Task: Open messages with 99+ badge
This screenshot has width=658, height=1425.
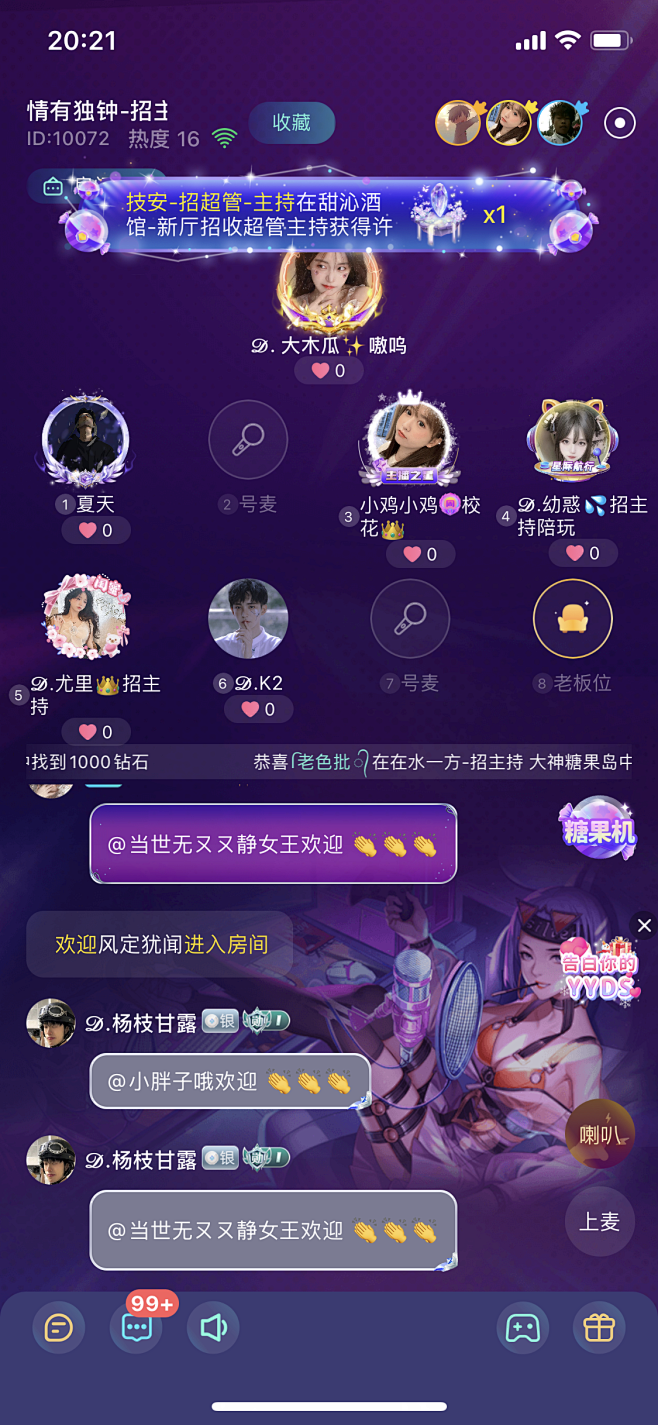Action: click(x=137, y=1327)
